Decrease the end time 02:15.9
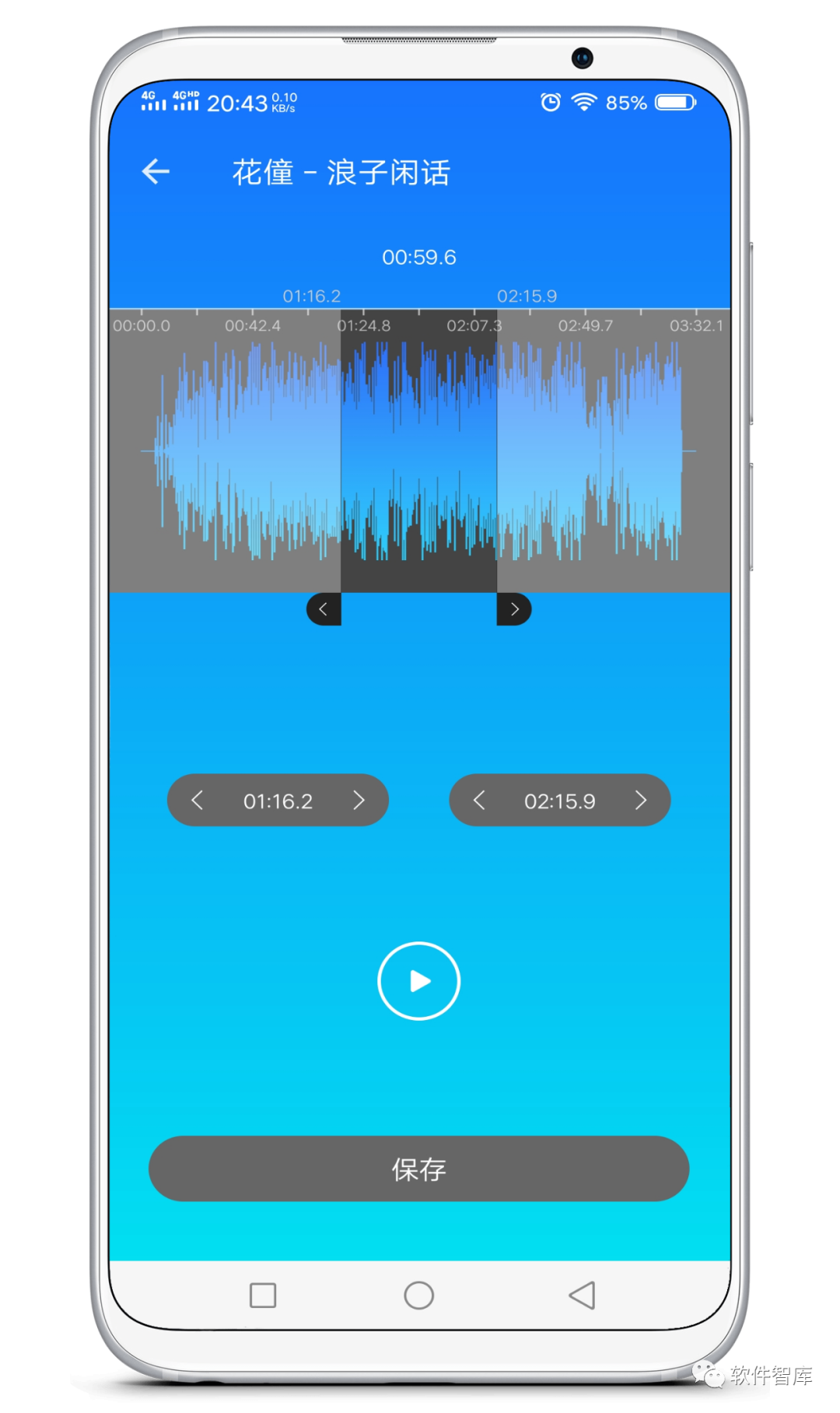 tap(479, 800)
